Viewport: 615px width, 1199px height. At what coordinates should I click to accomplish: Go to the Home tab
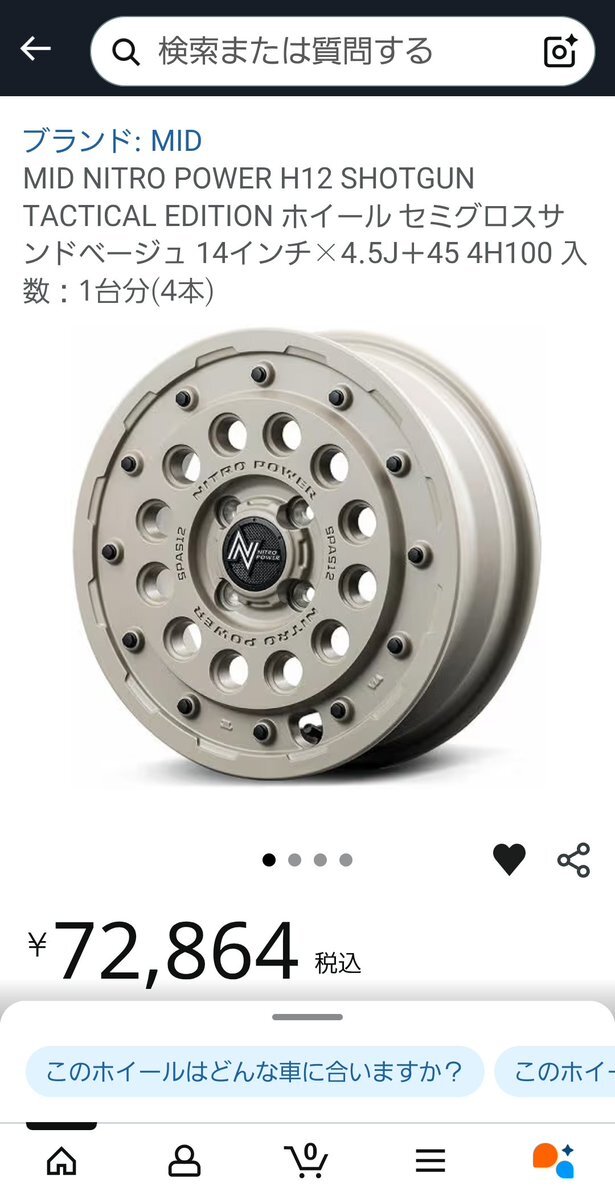coord(62,1162)
